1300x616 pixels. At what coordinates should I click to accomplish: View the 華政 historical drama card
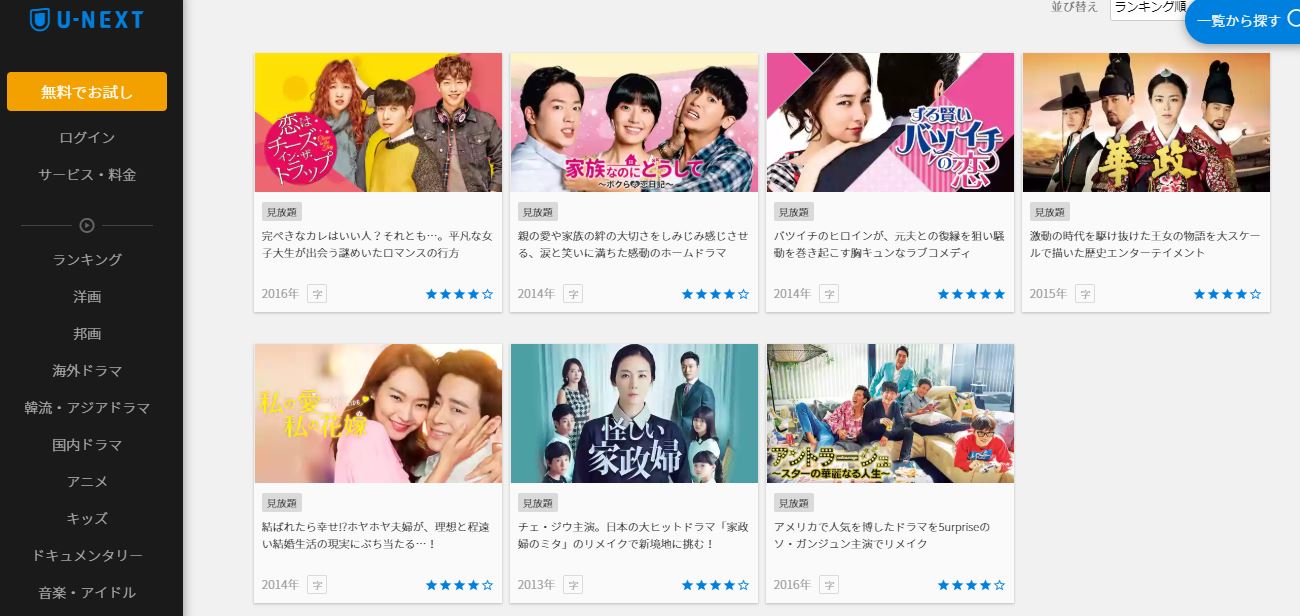[x=1146, y=123]
